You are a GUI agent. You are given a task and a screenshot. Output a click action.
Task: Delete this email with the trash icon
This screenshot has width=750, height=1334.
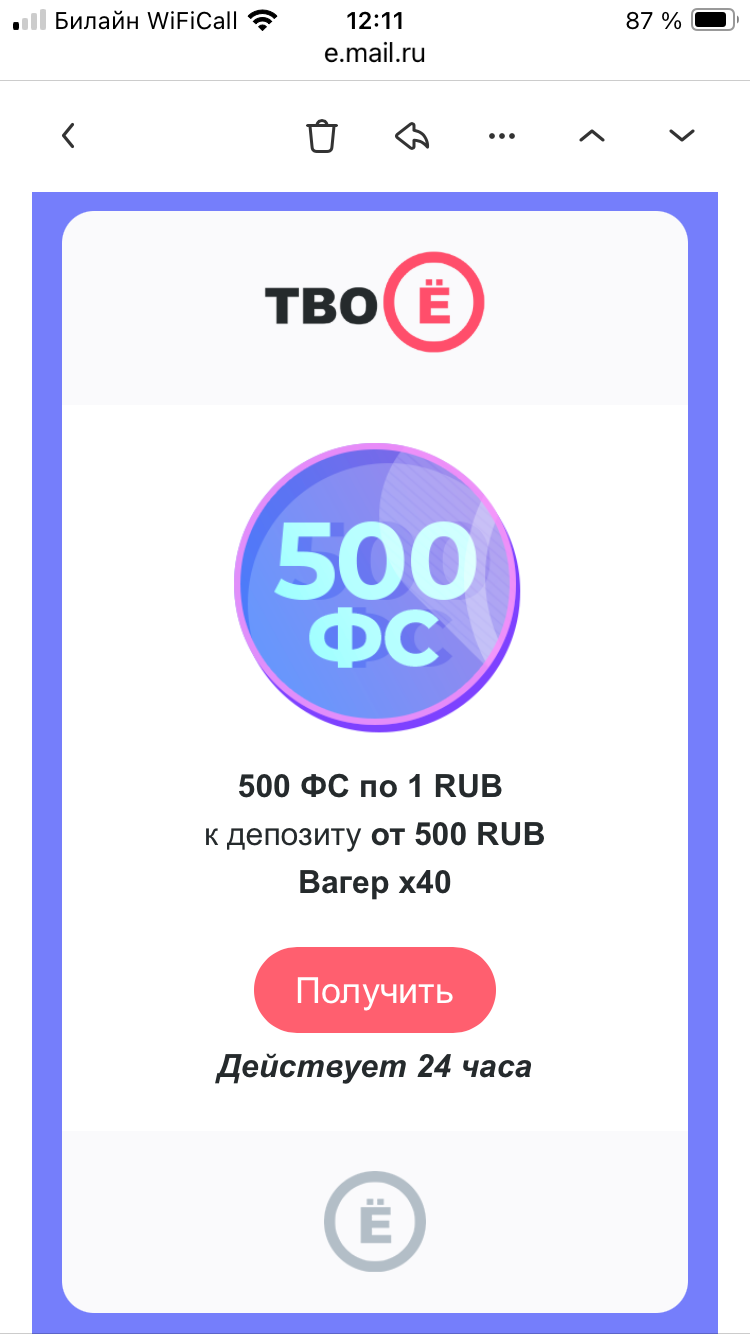click(x=322, y=136)
